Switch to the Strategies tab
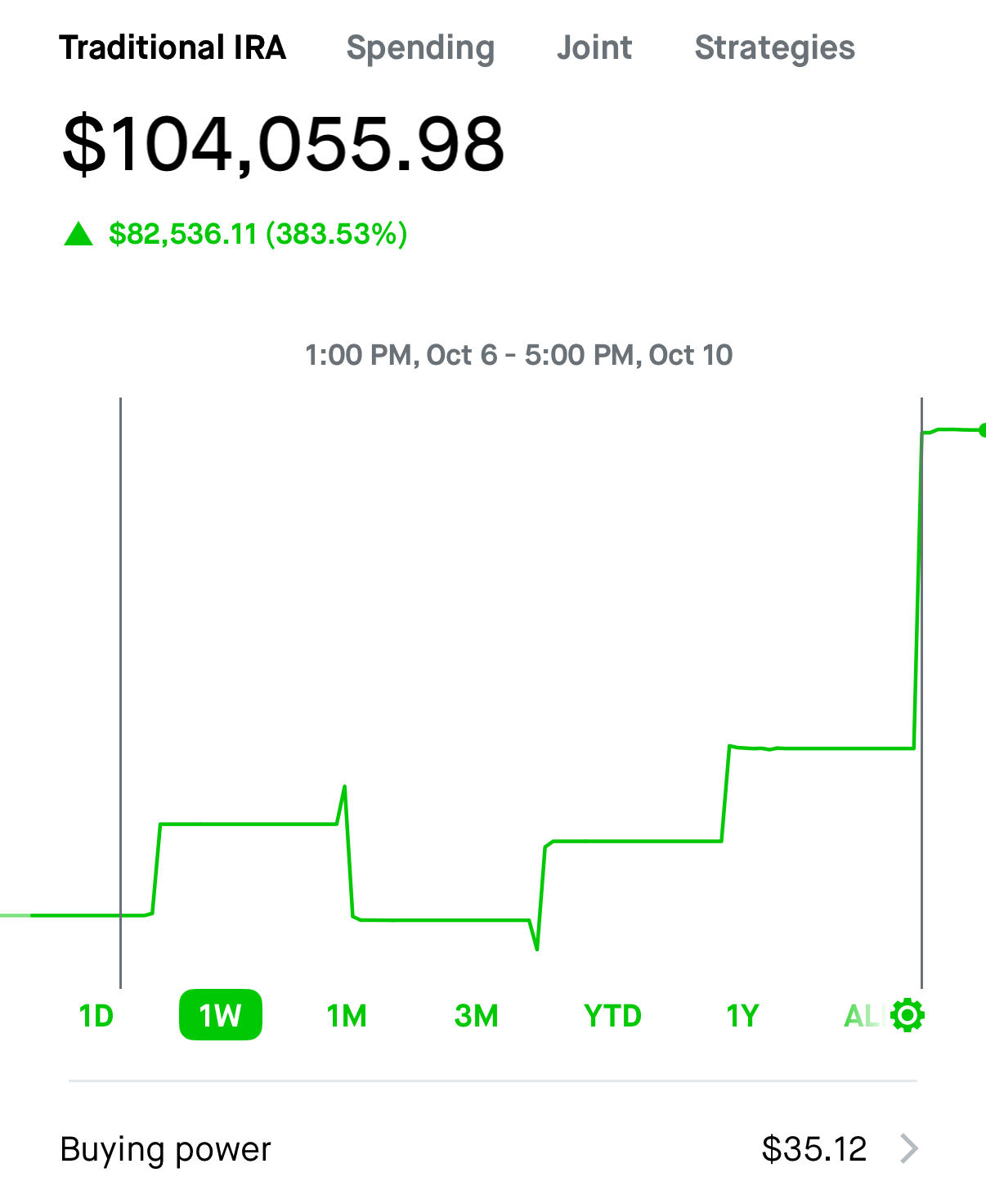The image size is (986, 1204). (774, 47)
